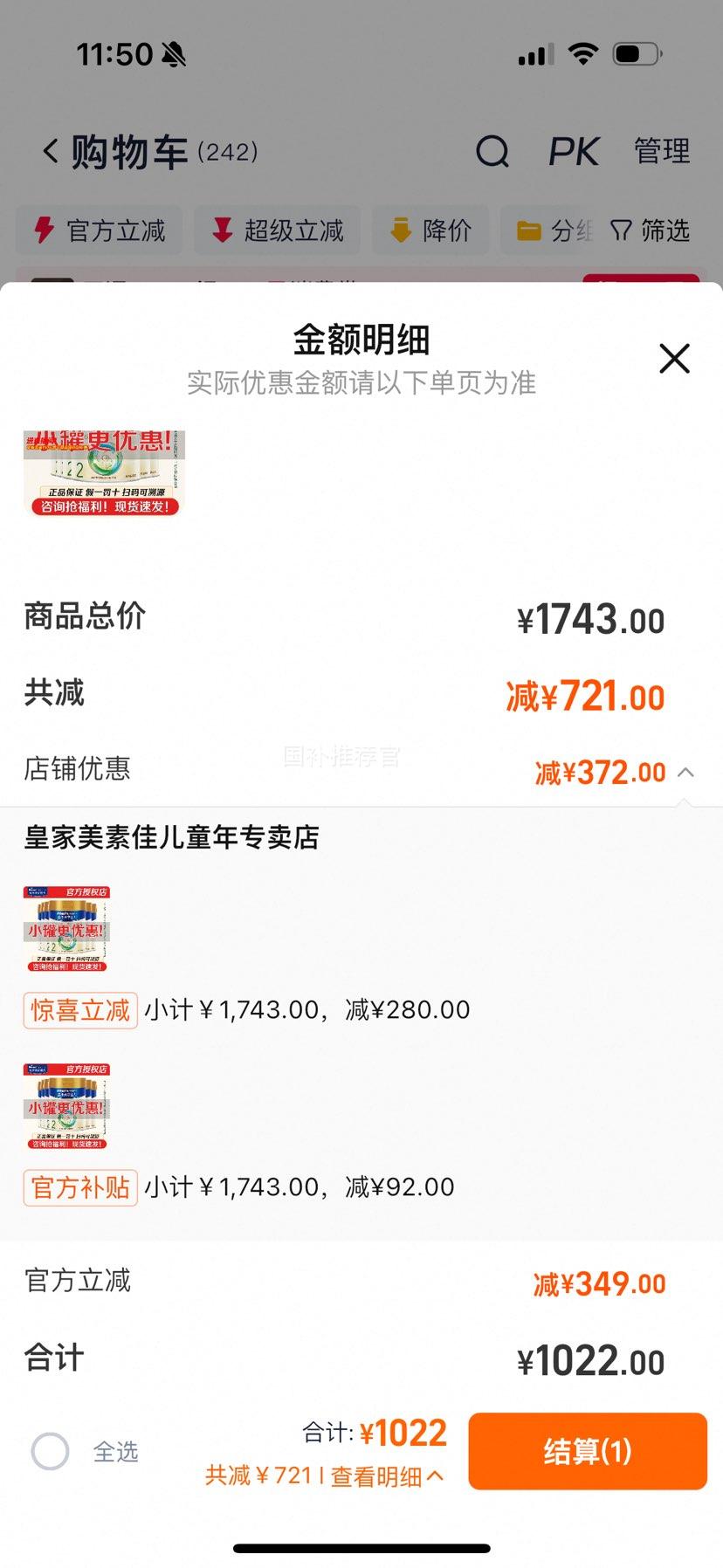Tap 管理 to manage the cart
723x1568 pixels.
661,152
